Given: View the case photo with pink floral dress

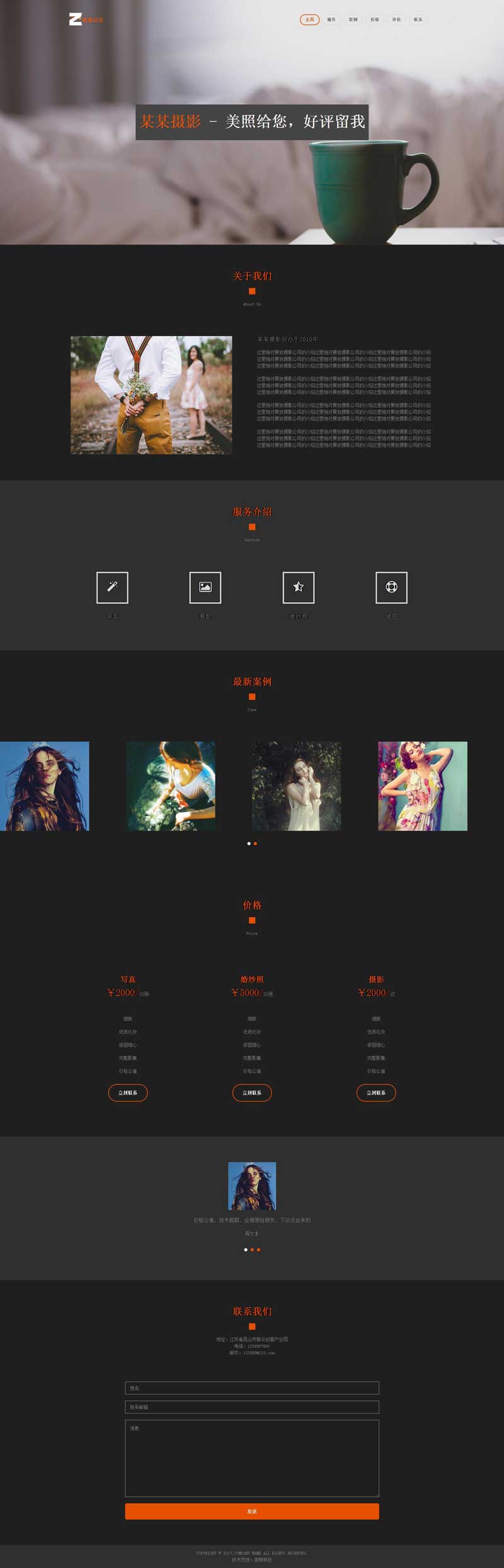Looking at the screenshot, I should 422,786.
